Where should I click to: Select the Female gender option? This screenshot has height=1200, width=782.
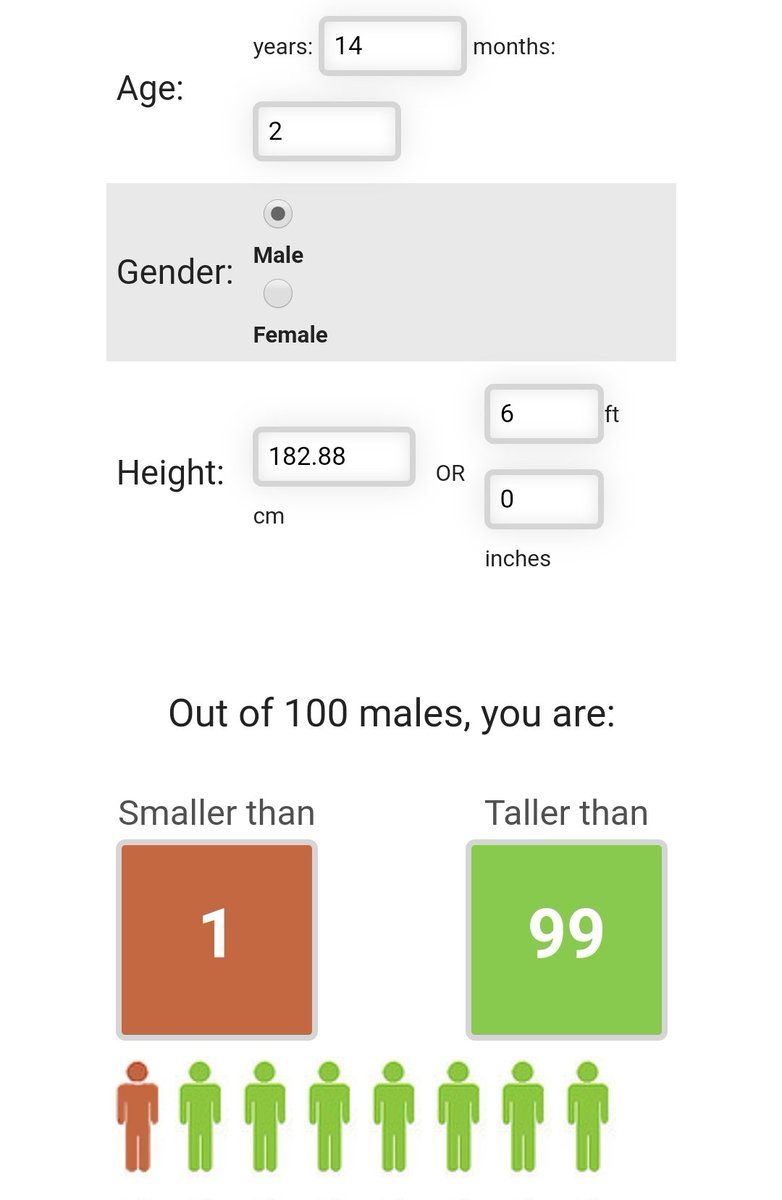point(277,294)
